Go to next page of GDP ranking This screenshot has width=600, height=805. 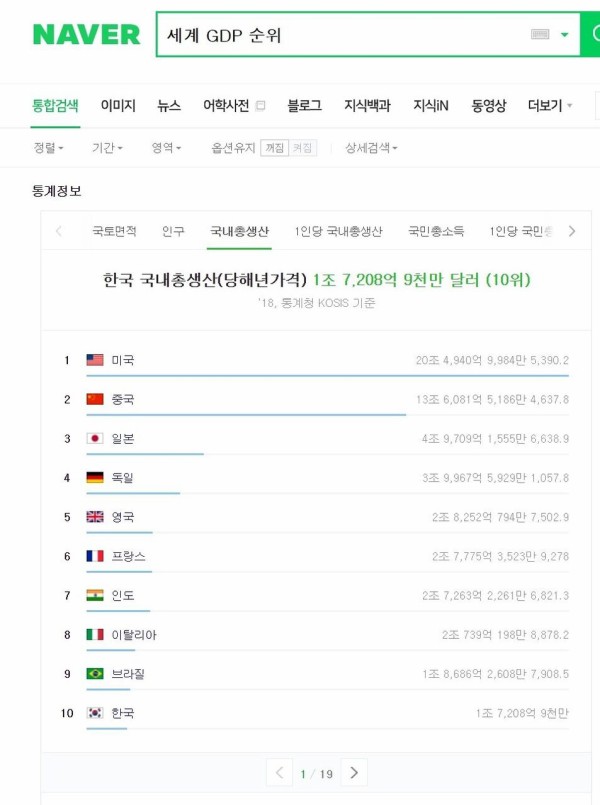pyautogui.click(x=354, y=773)
